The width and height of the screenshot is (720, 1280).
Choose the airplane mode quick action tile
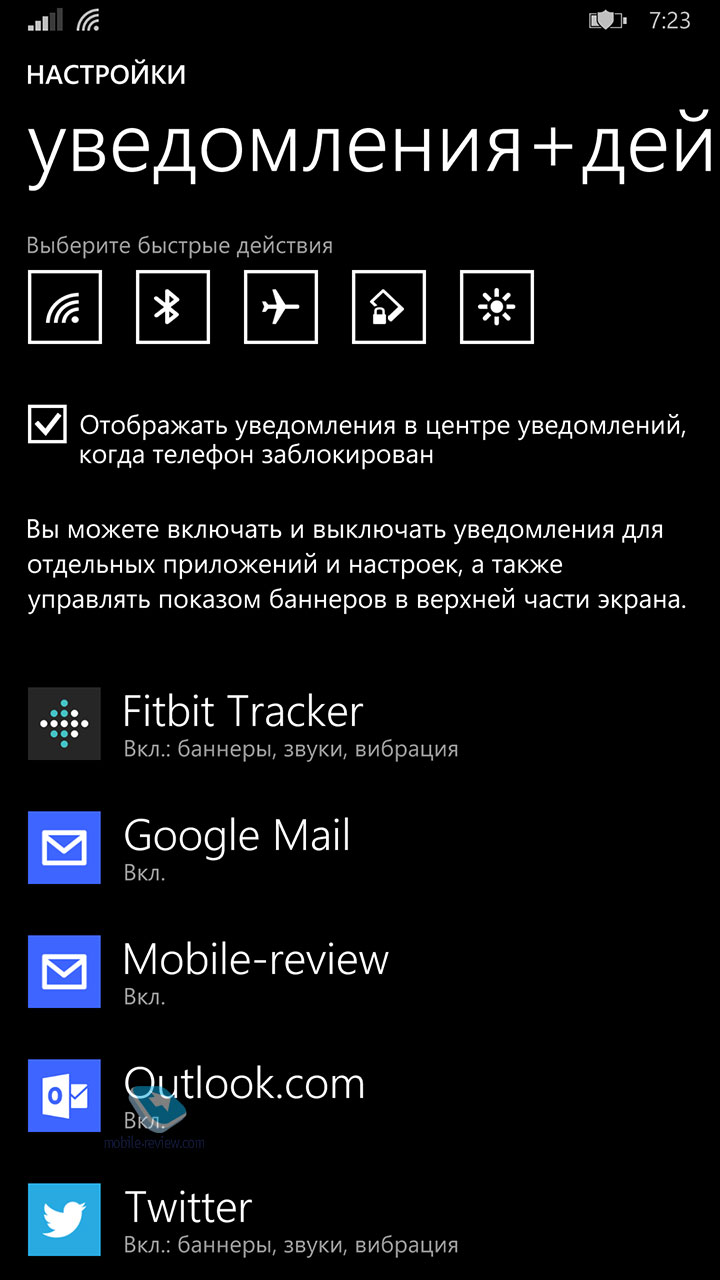tap(281, 307)
